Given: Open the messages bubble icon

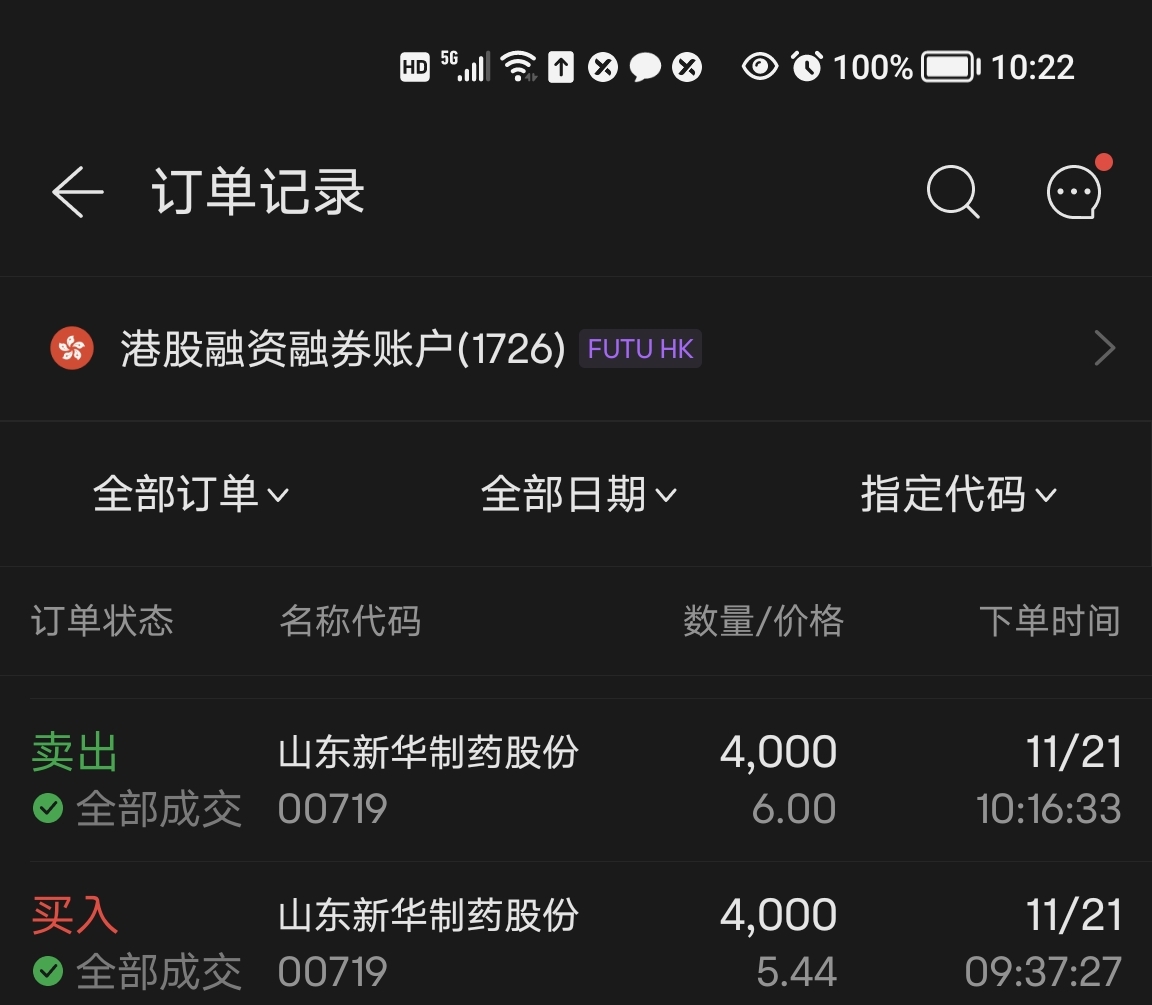Looking at the screenshot, I should (1074, 191).
